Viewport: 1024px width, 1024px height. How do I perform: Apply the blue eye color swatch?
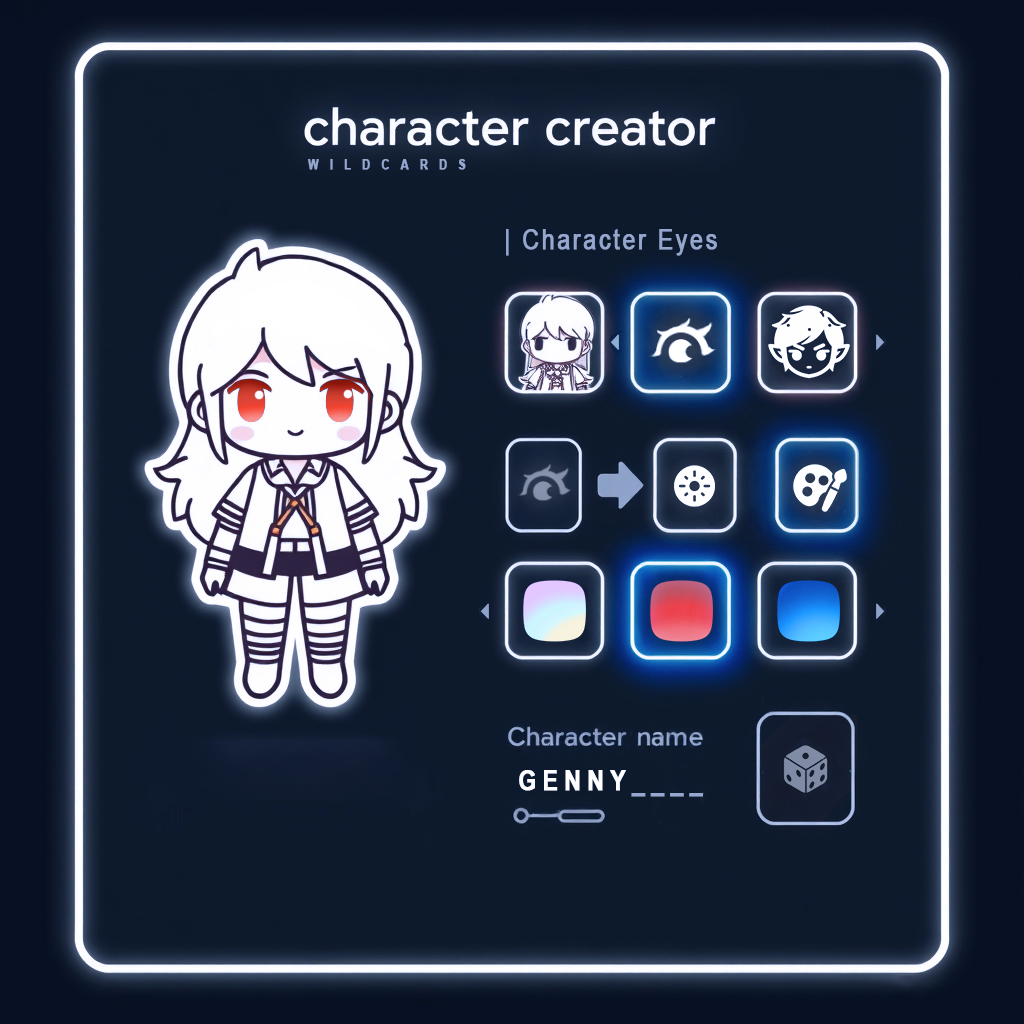807,610
